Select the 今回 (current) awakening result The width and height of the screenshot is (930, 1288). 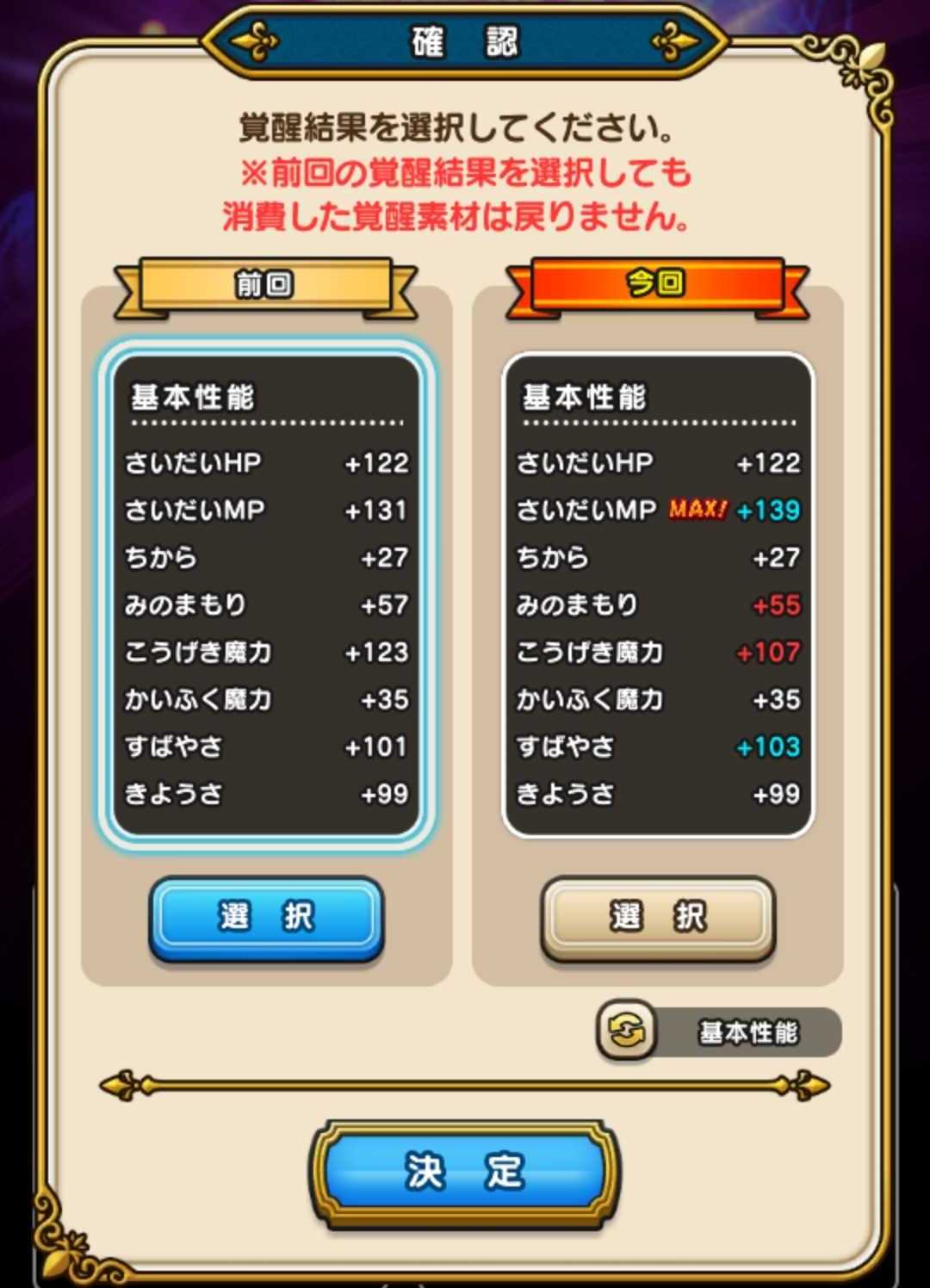pyautogui.click(x=658, y=918)
